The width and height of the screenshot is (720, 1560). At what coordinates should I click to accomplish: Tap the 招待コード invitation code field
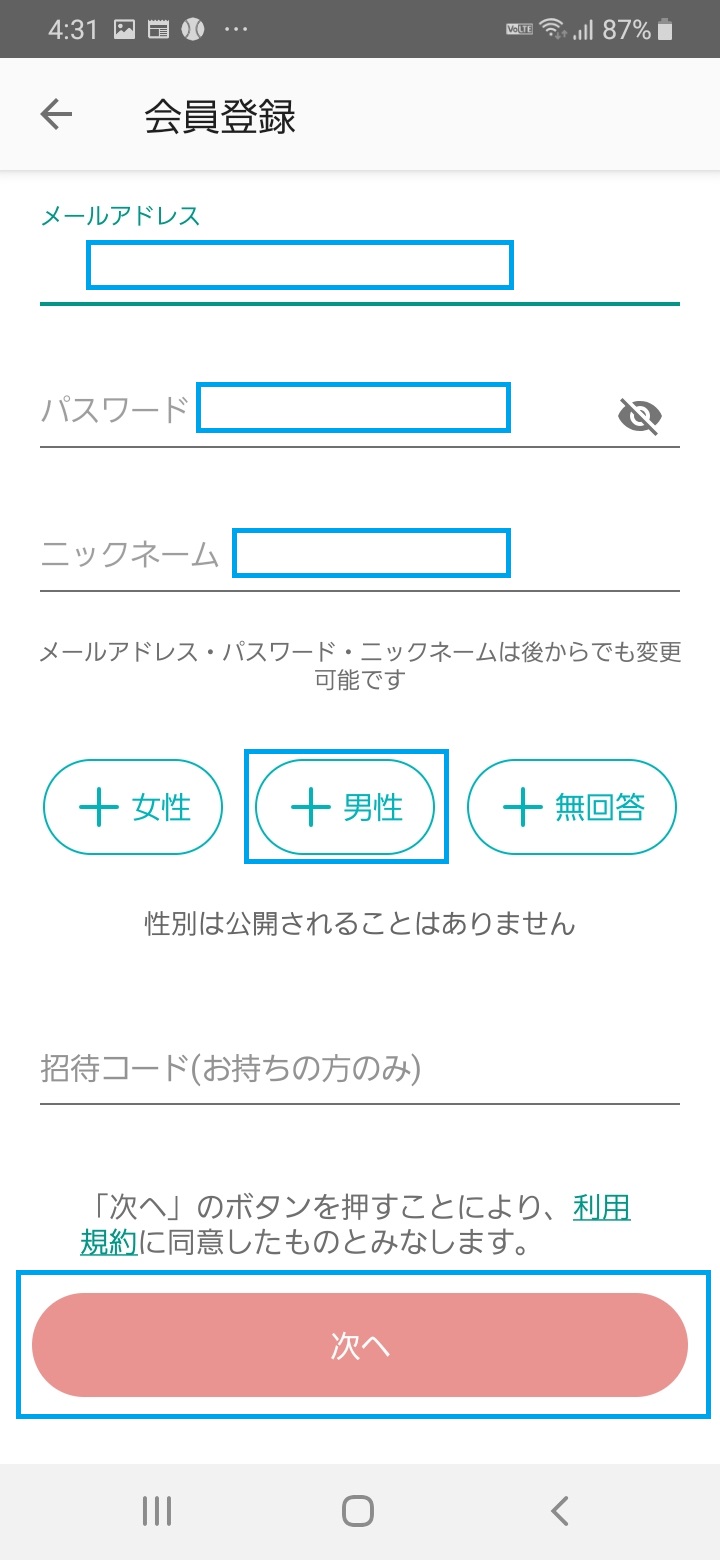point(360,1069)
